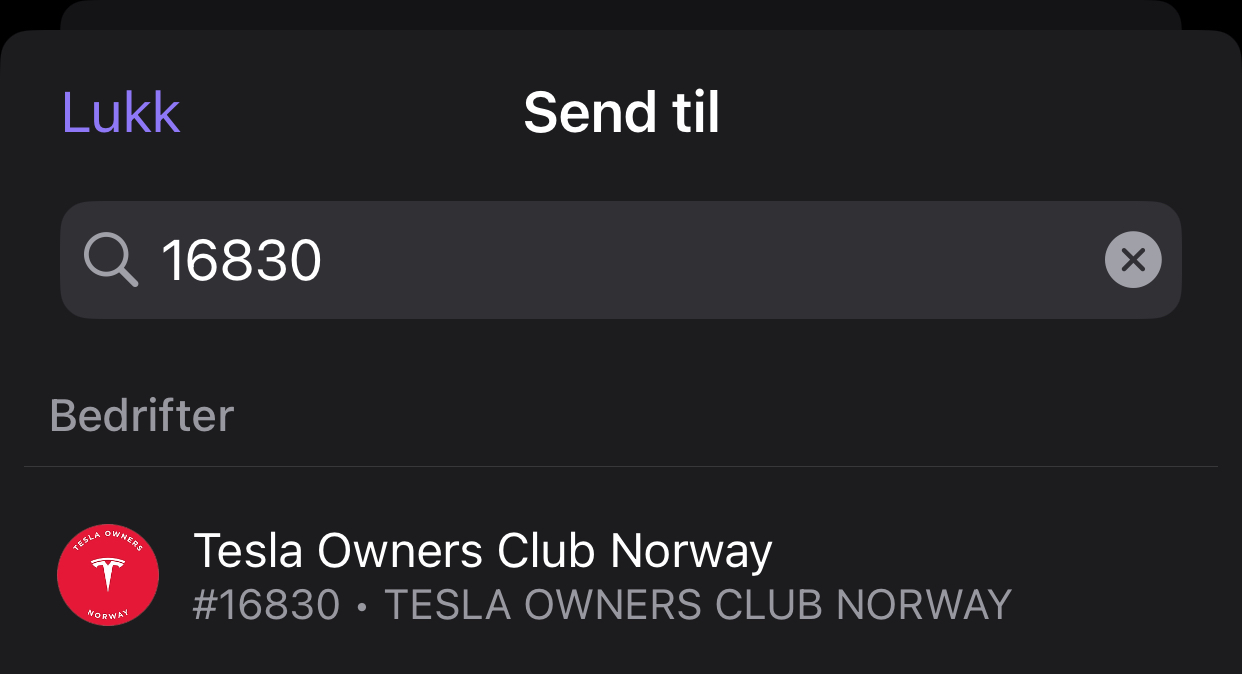This screenshot has height=674, width=1242.
Task: Clear the search text
Action: click(x=1132, y=260)
